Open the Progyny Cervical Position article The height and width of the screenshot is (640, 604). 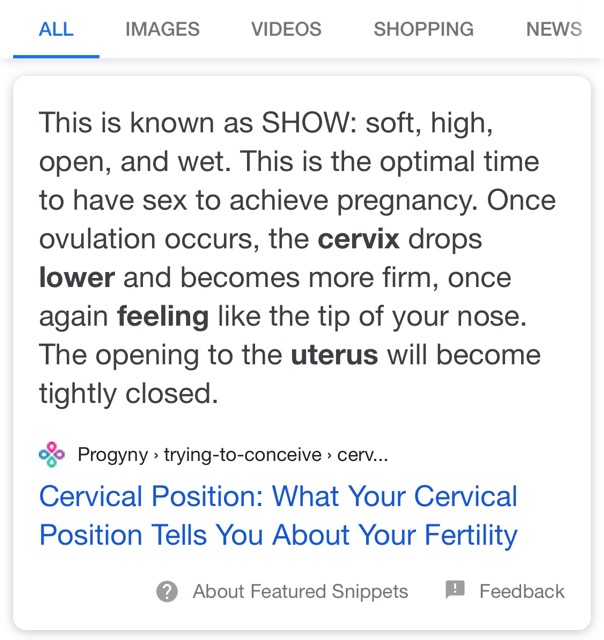pyautogui.click(x=278, y=515)
